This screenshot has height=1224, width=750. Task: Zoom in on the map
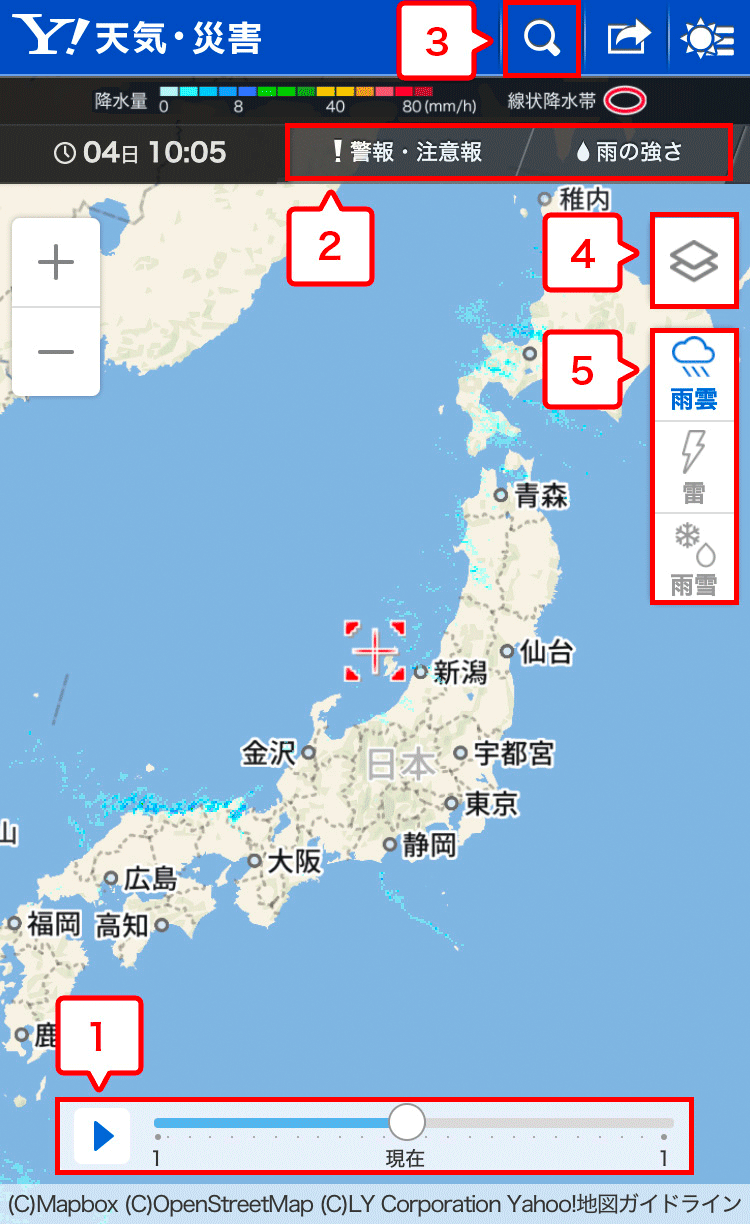pyautogui.click(x=56, y=263)
